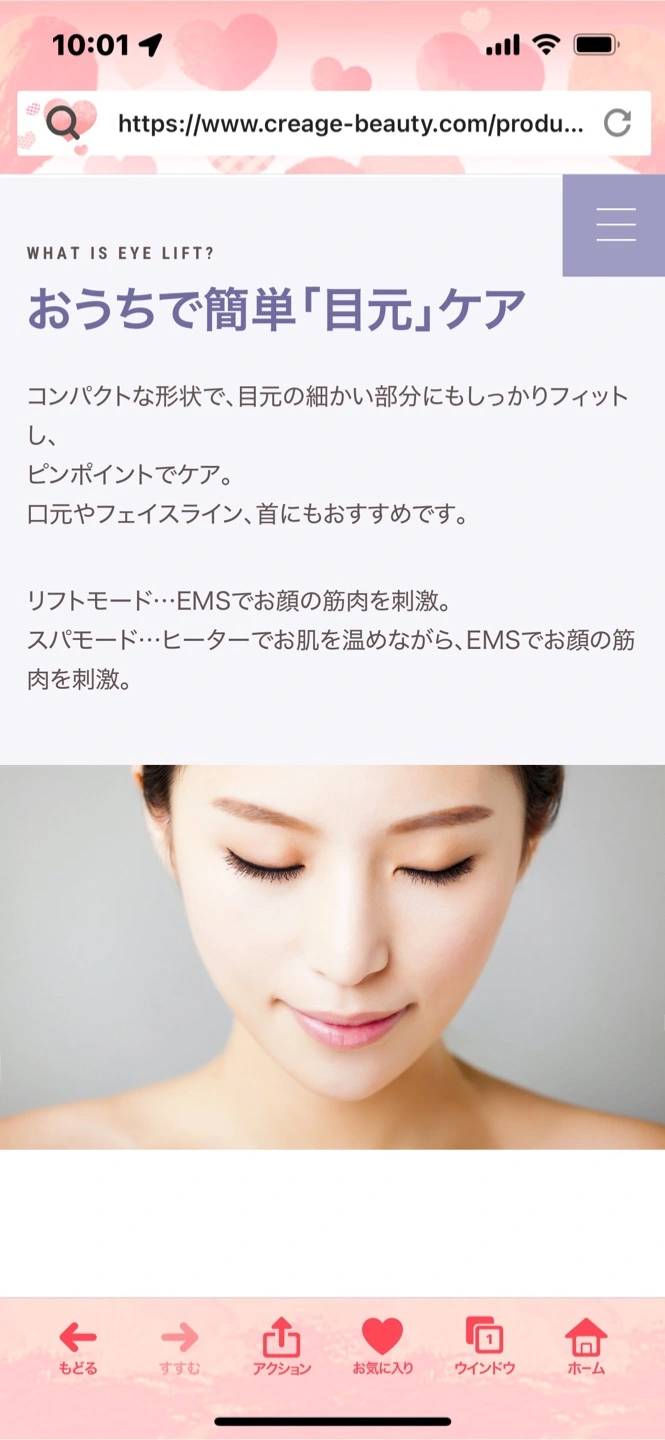Go back with もどる
Image resolution: width=665 pixels, height=1440 pixels.
(x=78, y=1346)
